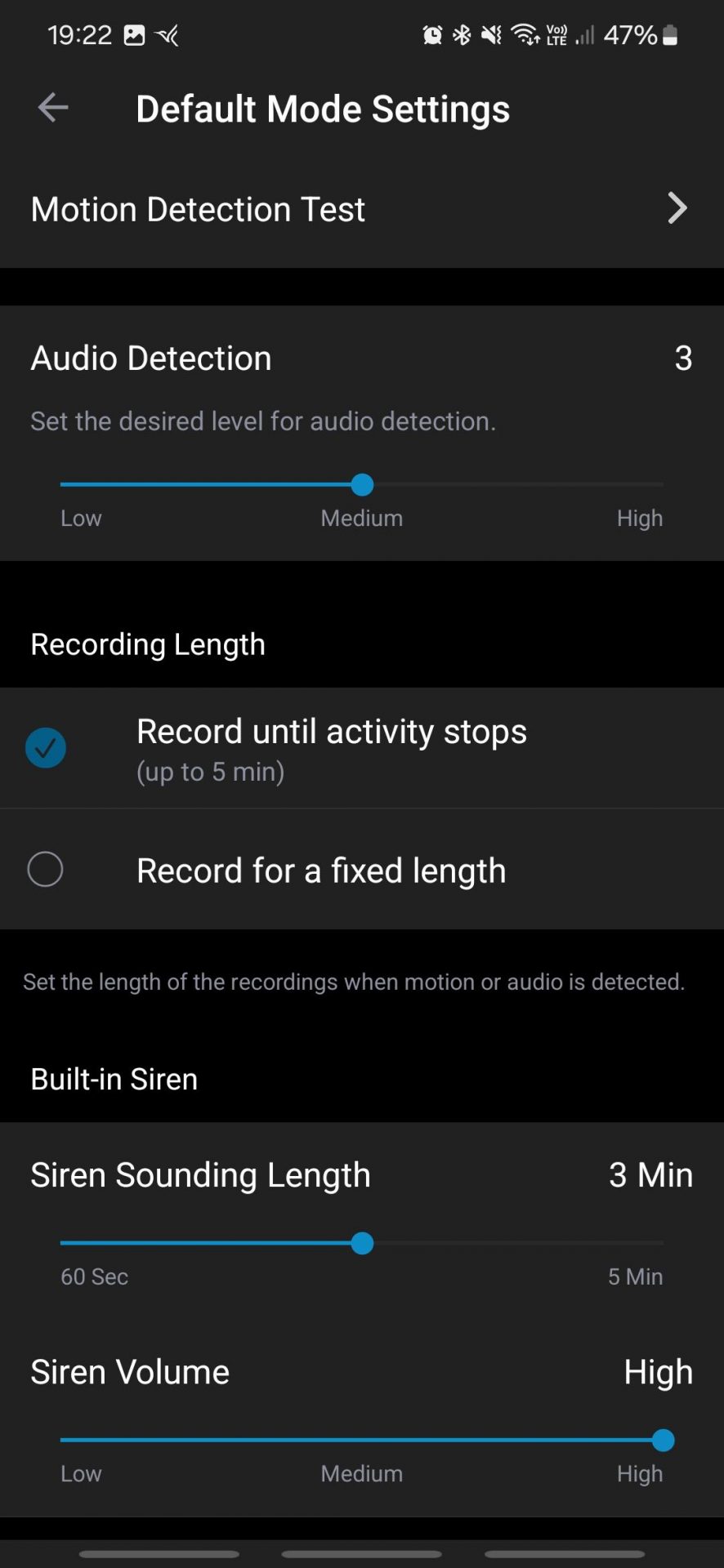Open Motion Detection Test
The width and height of the screenshot is (724, 1568).
[362, 209]
